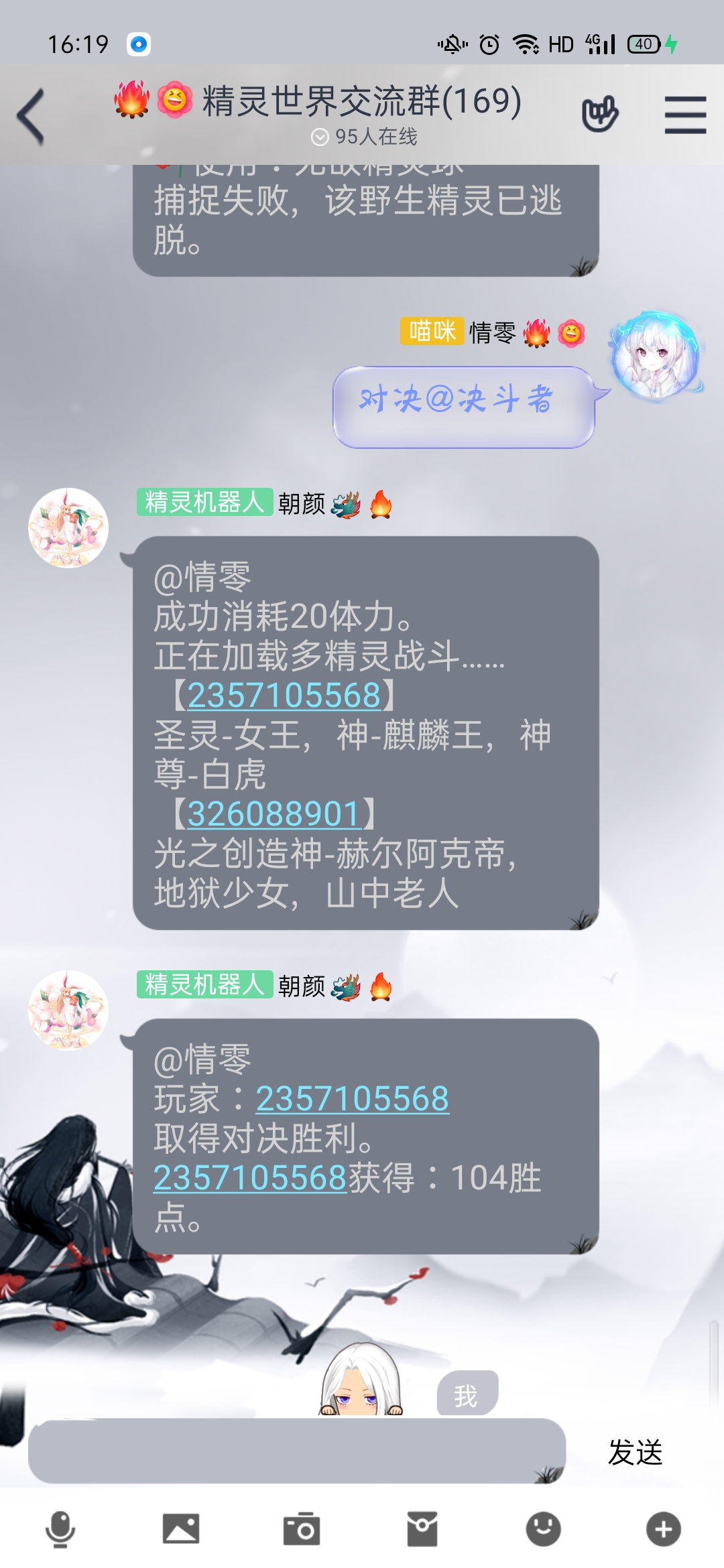Open the group settings menu
Image resolution: width=724 pixels, height=1568 pixels.
coord(685,115)
